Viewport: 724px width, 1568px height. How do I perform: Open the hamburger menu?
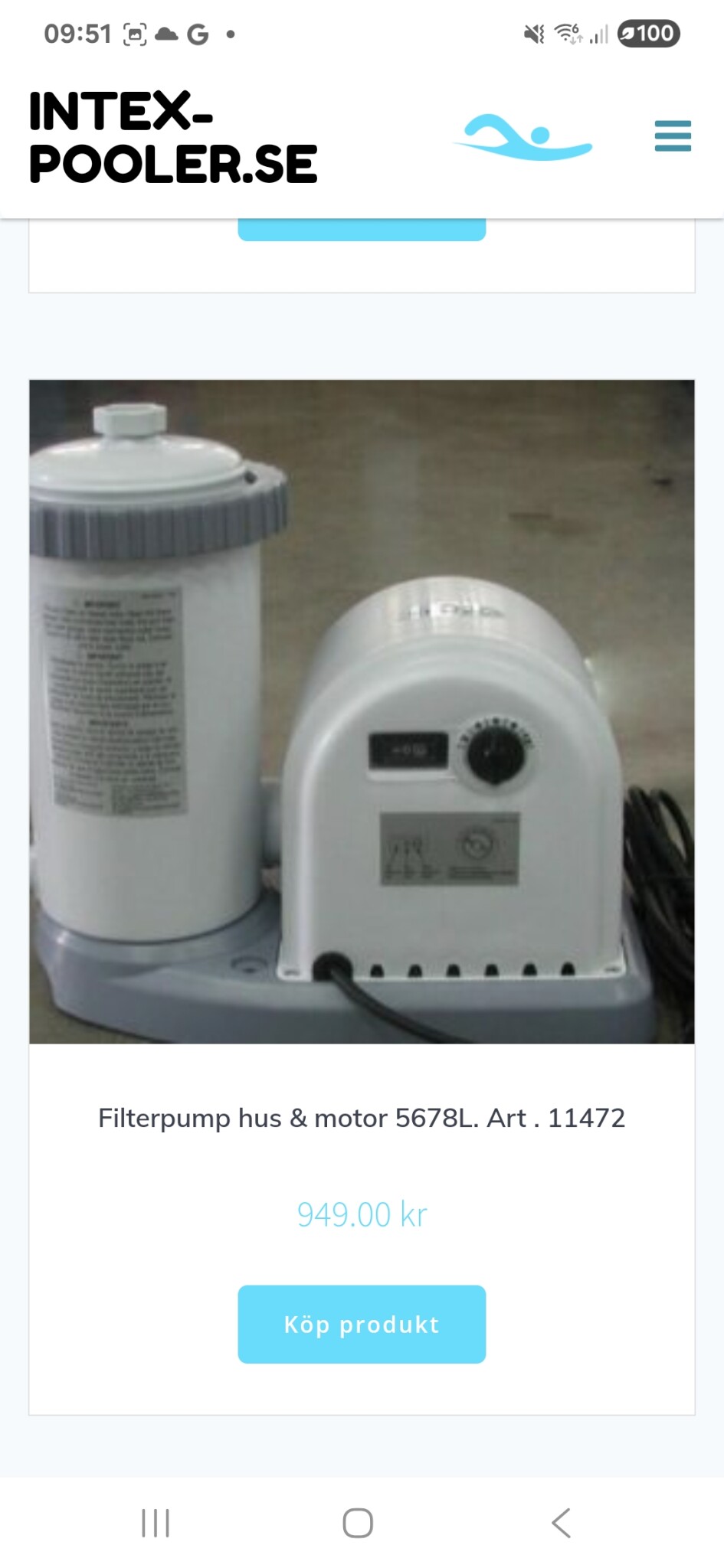(673, 136)
